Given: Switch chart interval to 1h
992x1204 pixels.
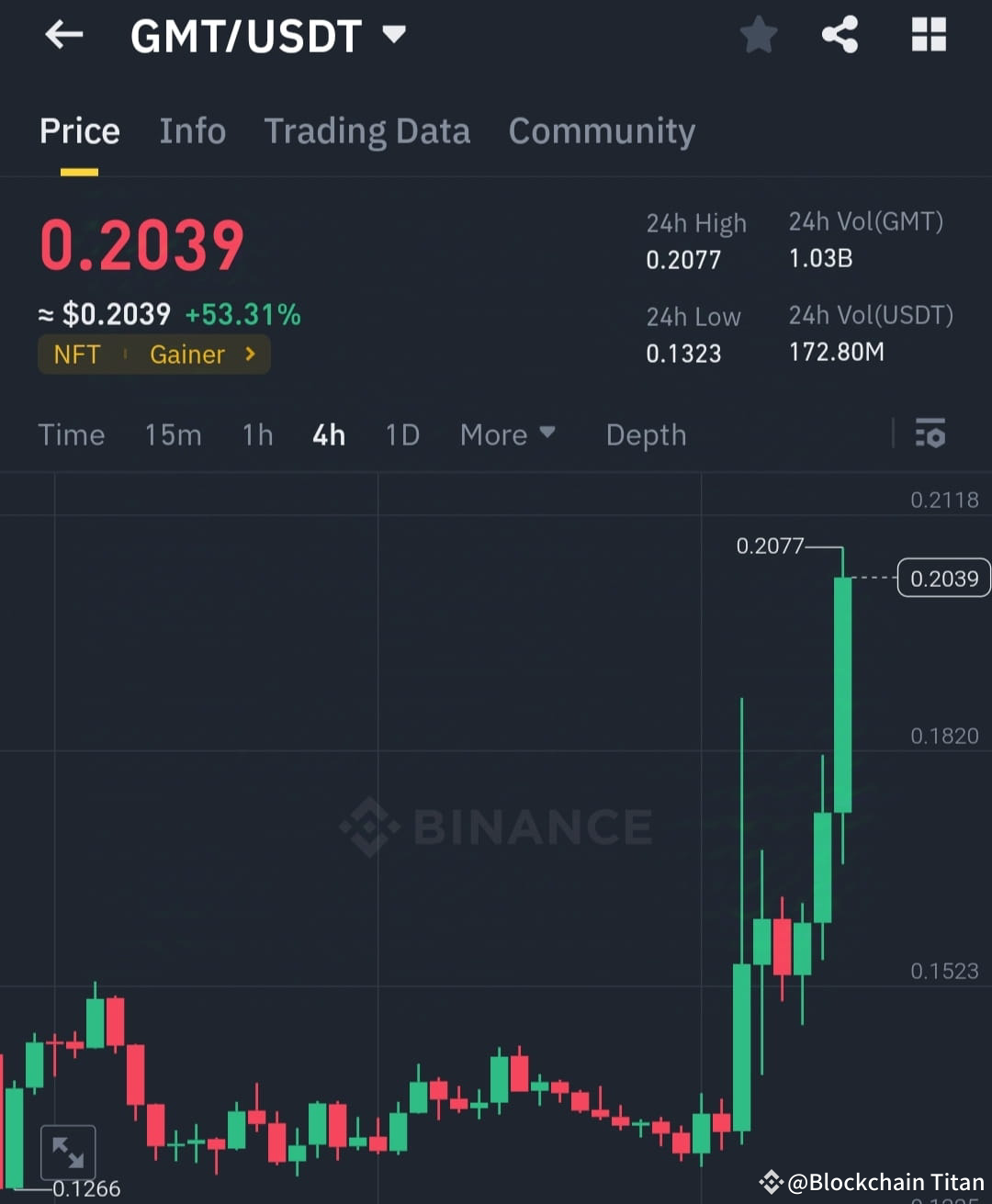Looking at the screenshot, I should pos(256,434).
